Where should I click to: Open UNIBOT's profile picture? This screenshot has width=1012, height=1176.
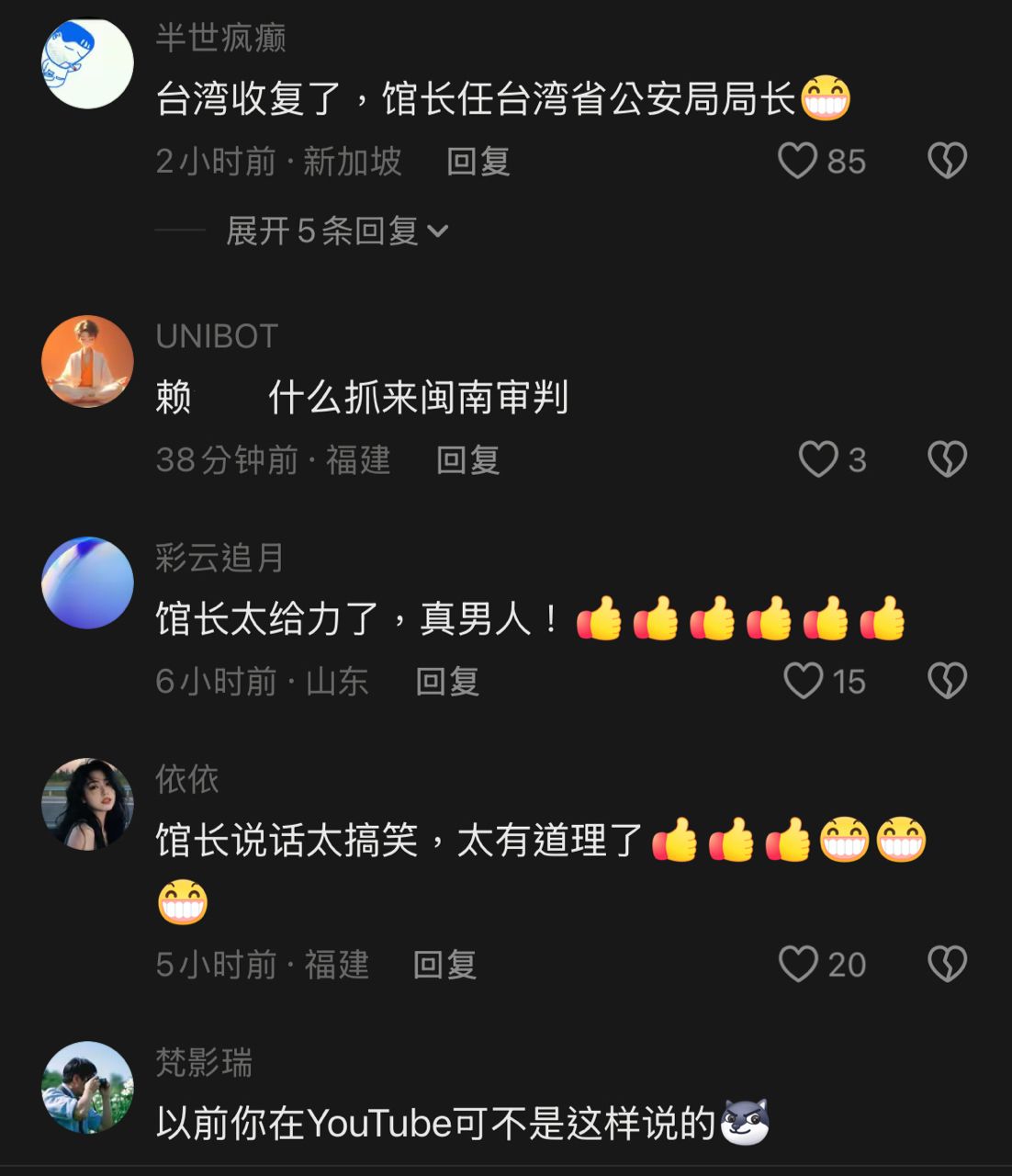(88, 361)
